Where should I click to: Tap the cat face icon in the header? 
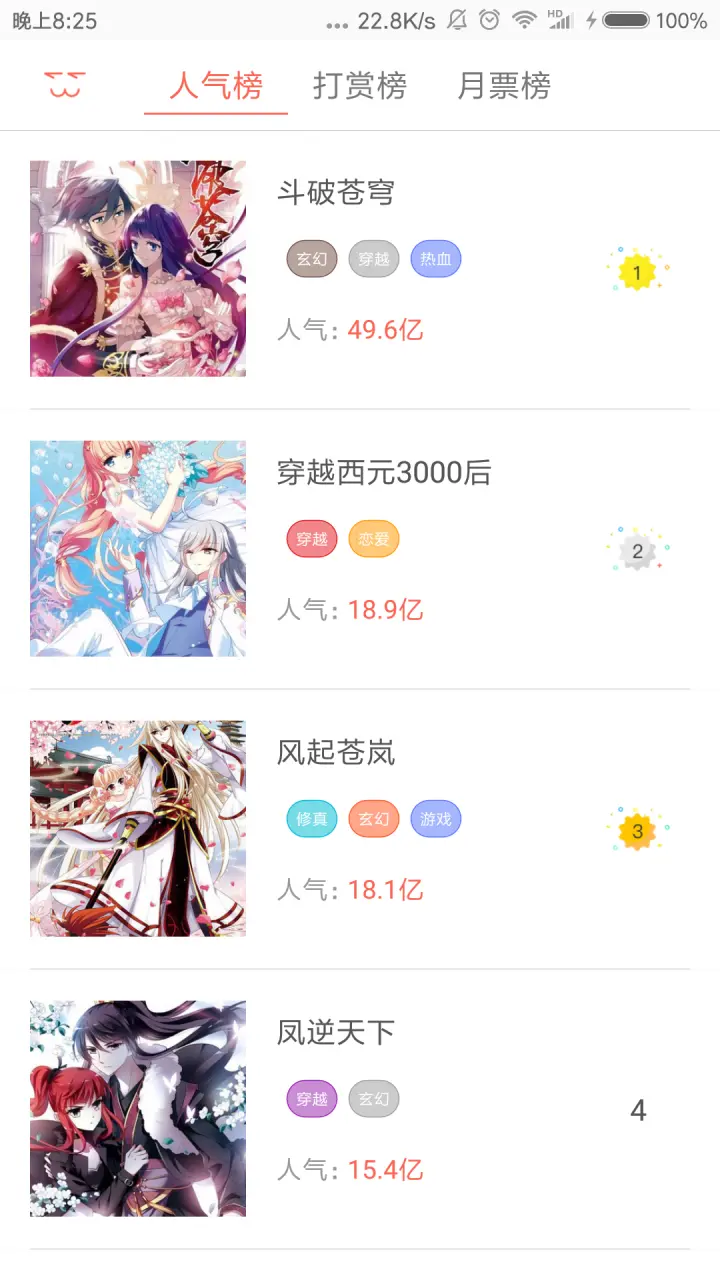pyautogui.click(x=65, y=86)
